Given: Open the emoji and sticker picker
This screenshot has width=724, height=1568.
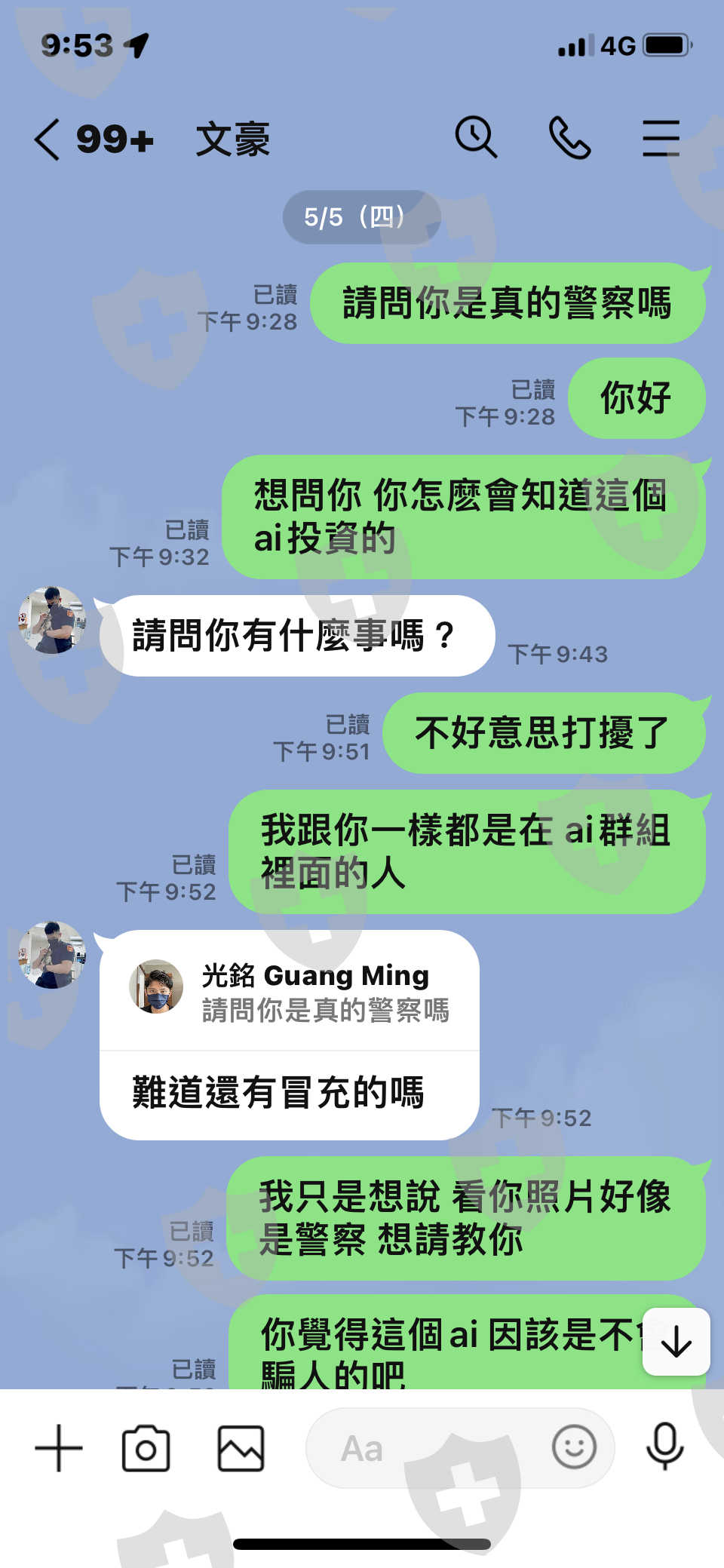Looking at the screenshot, I should (574, 1447).
